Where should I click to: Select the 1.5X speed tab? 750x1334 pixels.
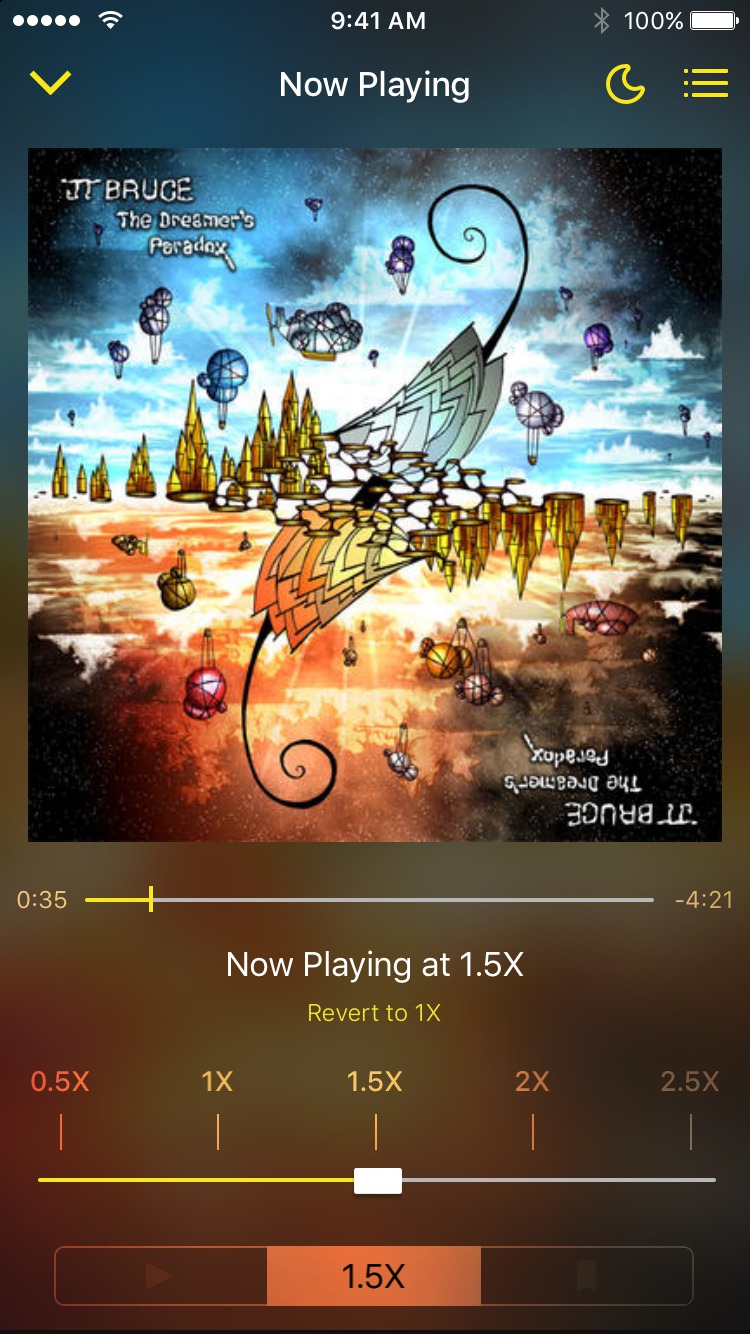tap(374, 1276)
